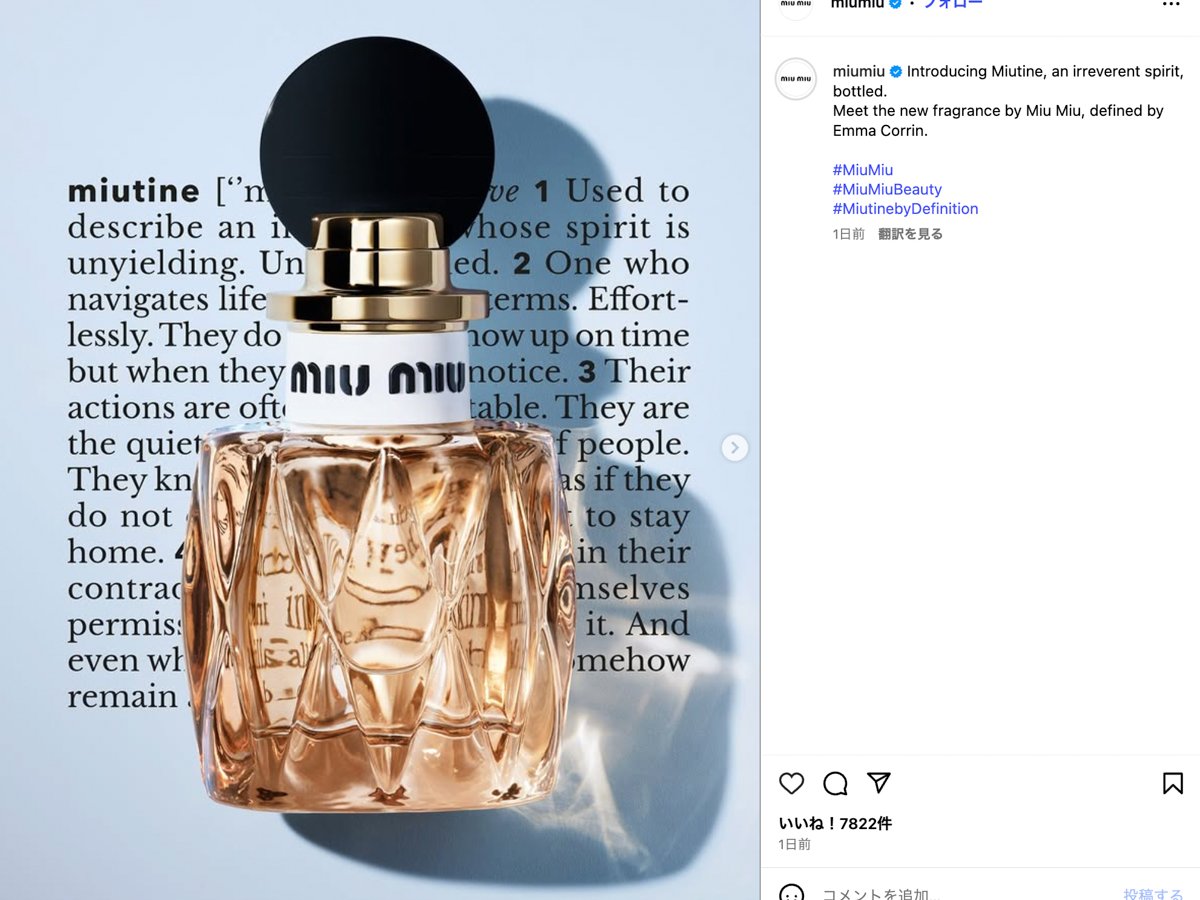This screenshot has width=1200, height=900.
Task: Open the three-dot options menu
Action: tap(1171, 5)
